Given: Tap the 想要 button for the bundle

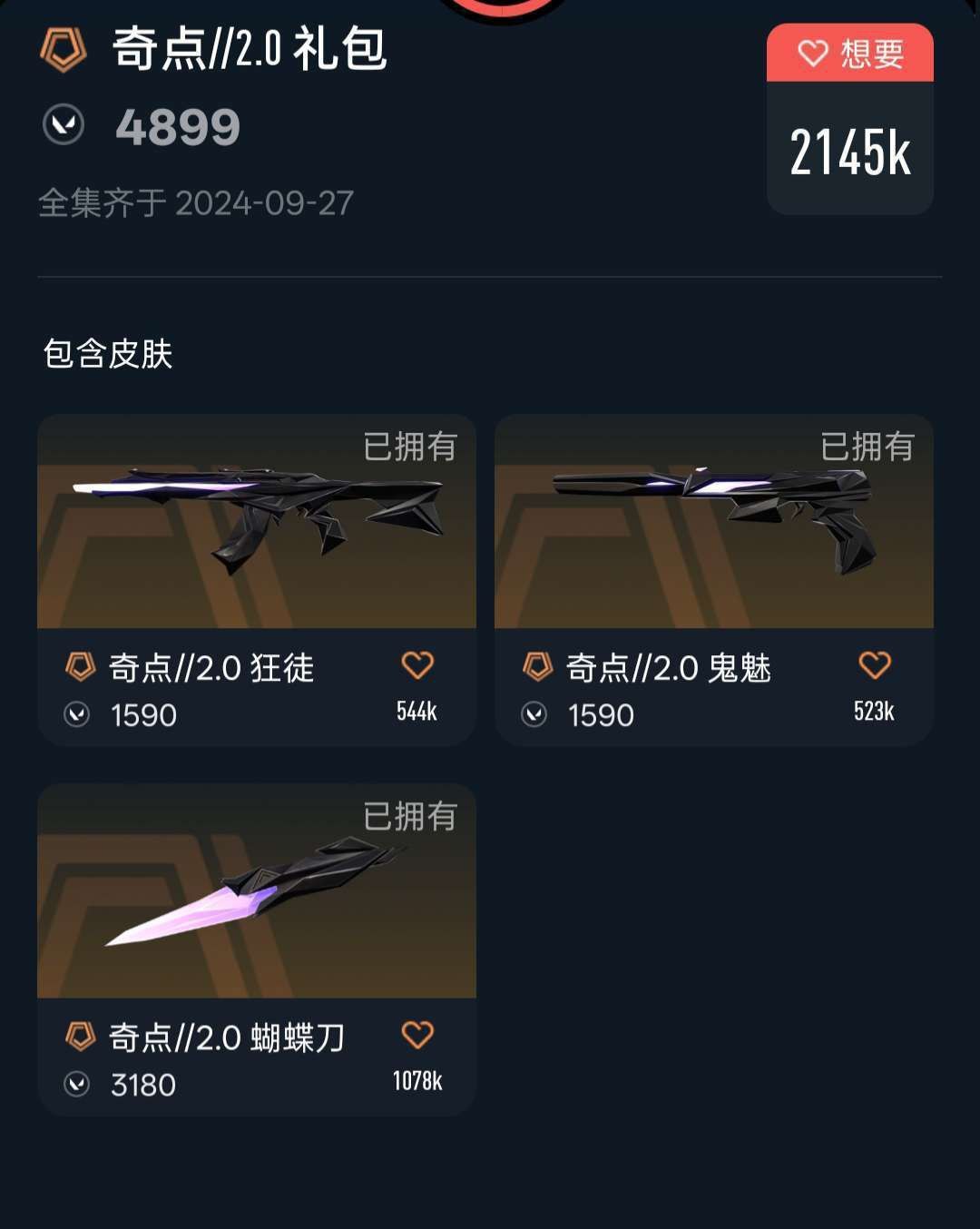Looking at the screenshot, I should point(849,54).
